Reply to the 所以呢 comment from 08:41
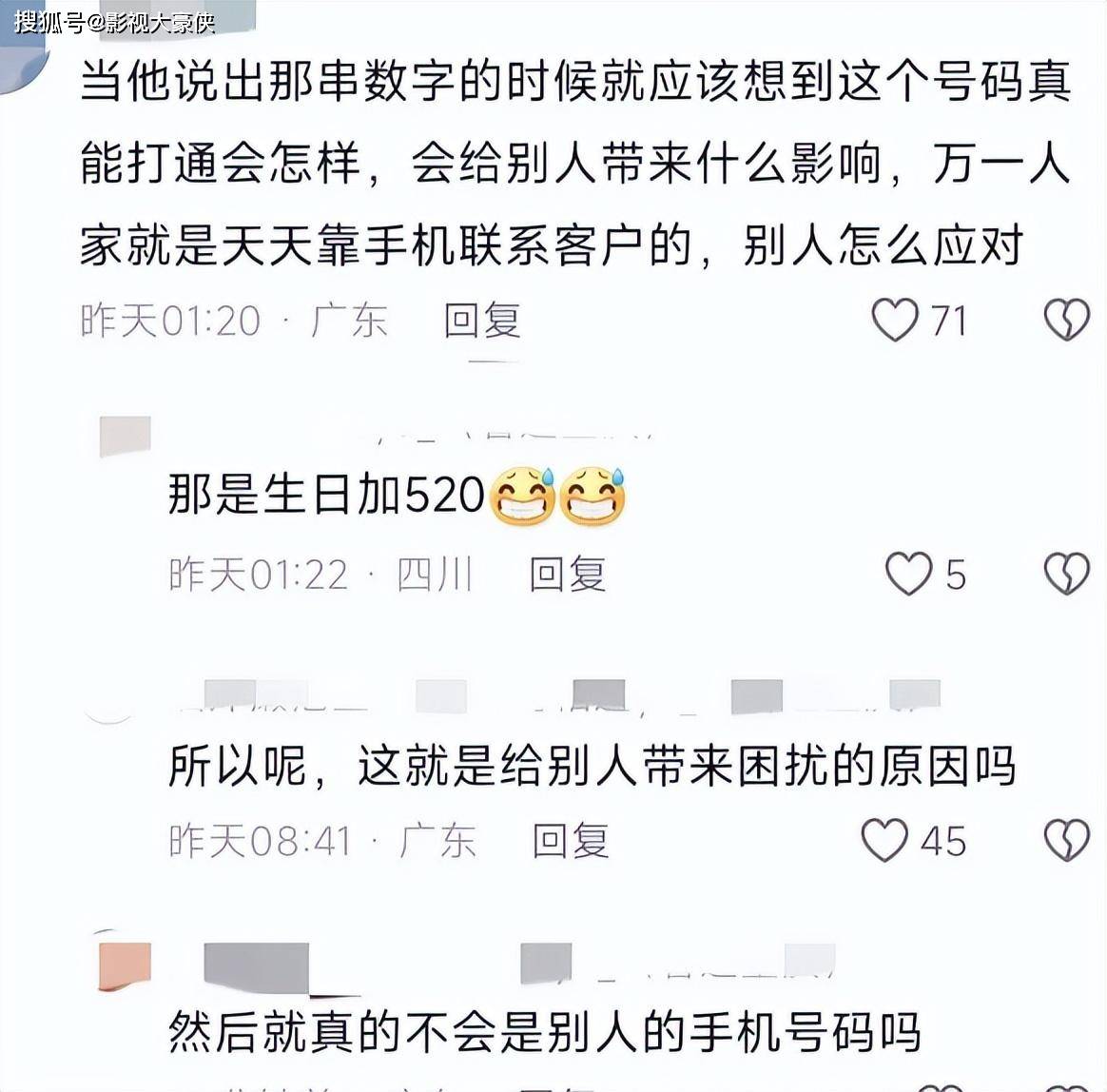1107x1092 pixels. [x=571, y=841]
